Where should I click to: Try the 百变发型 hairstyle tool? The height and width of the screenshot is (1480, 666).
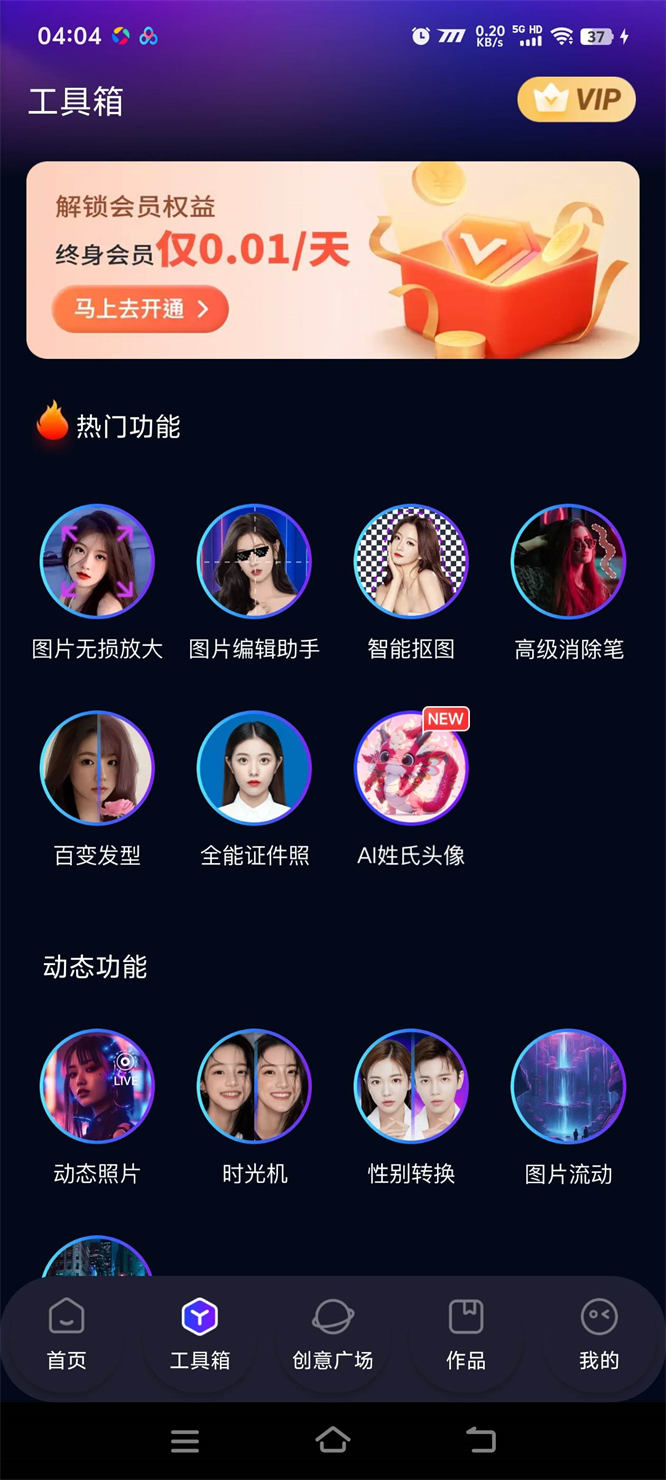click(x=97, y=767)
